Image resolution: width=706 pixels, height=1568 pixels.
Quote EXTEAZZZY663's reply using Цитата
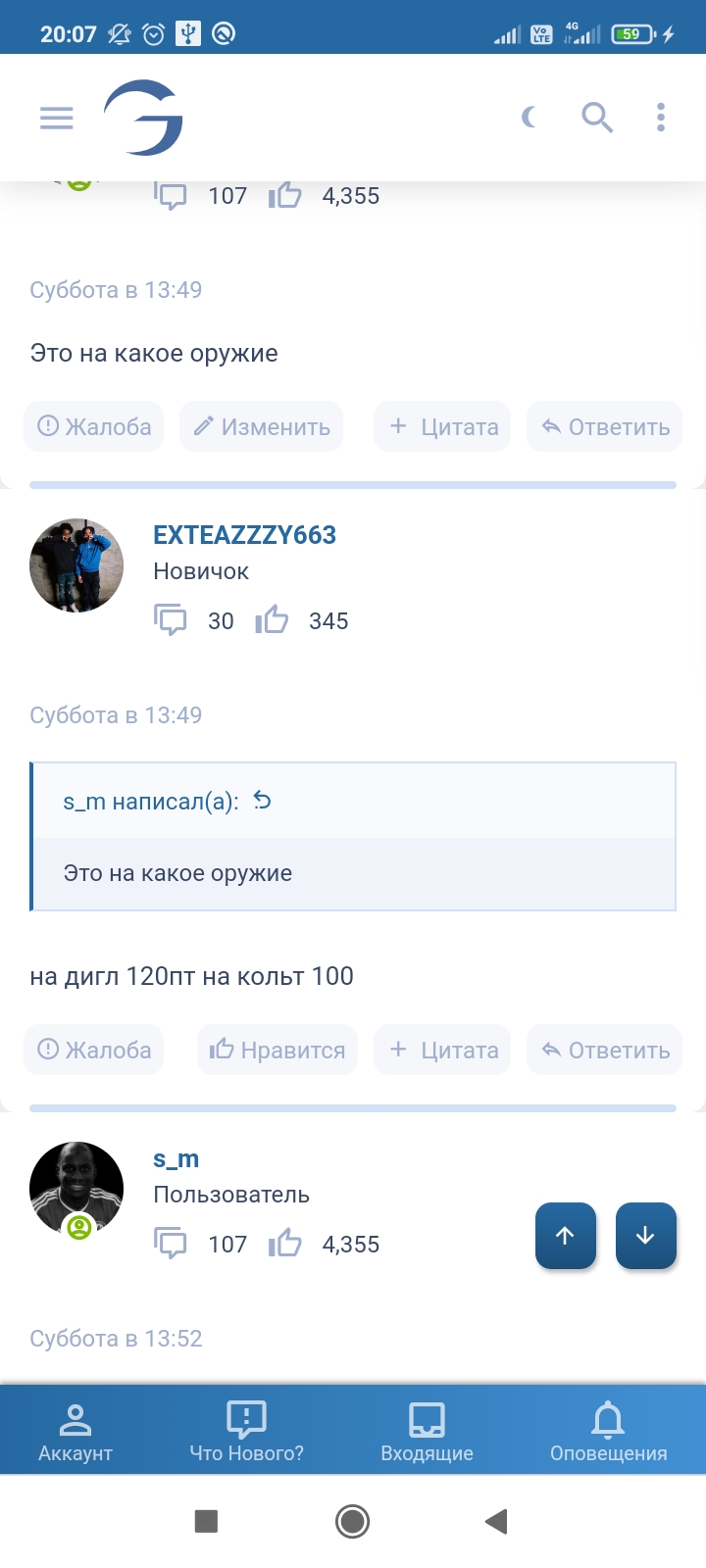[x=443, y=1051]
